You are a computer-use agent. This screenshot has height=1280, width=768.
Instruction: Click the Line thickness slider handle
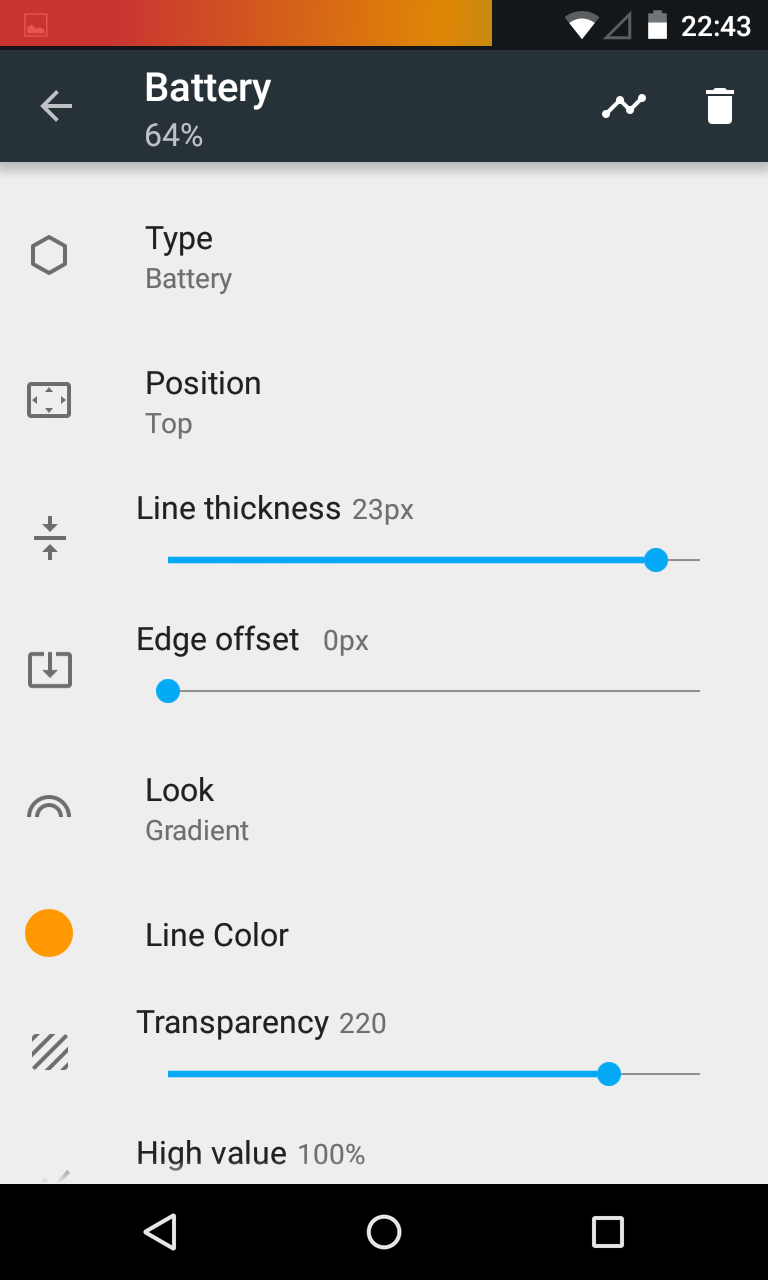tap(656, 560)
